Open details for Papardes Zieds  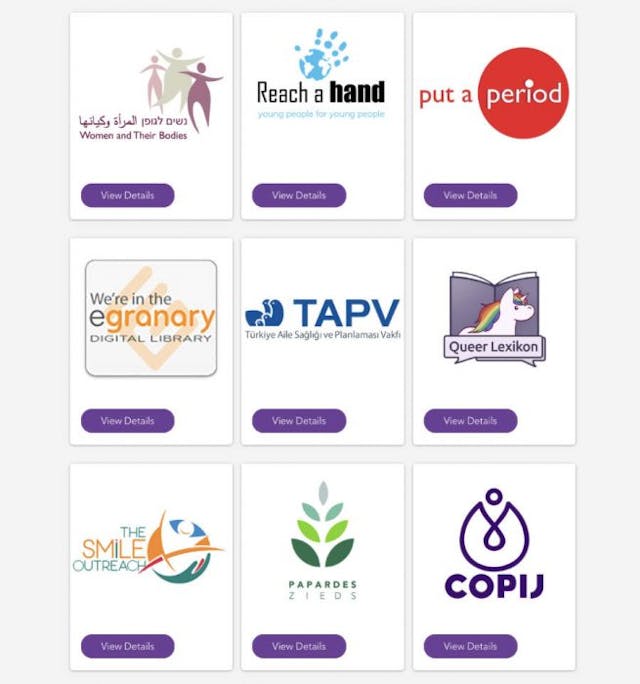coord(298,646)
